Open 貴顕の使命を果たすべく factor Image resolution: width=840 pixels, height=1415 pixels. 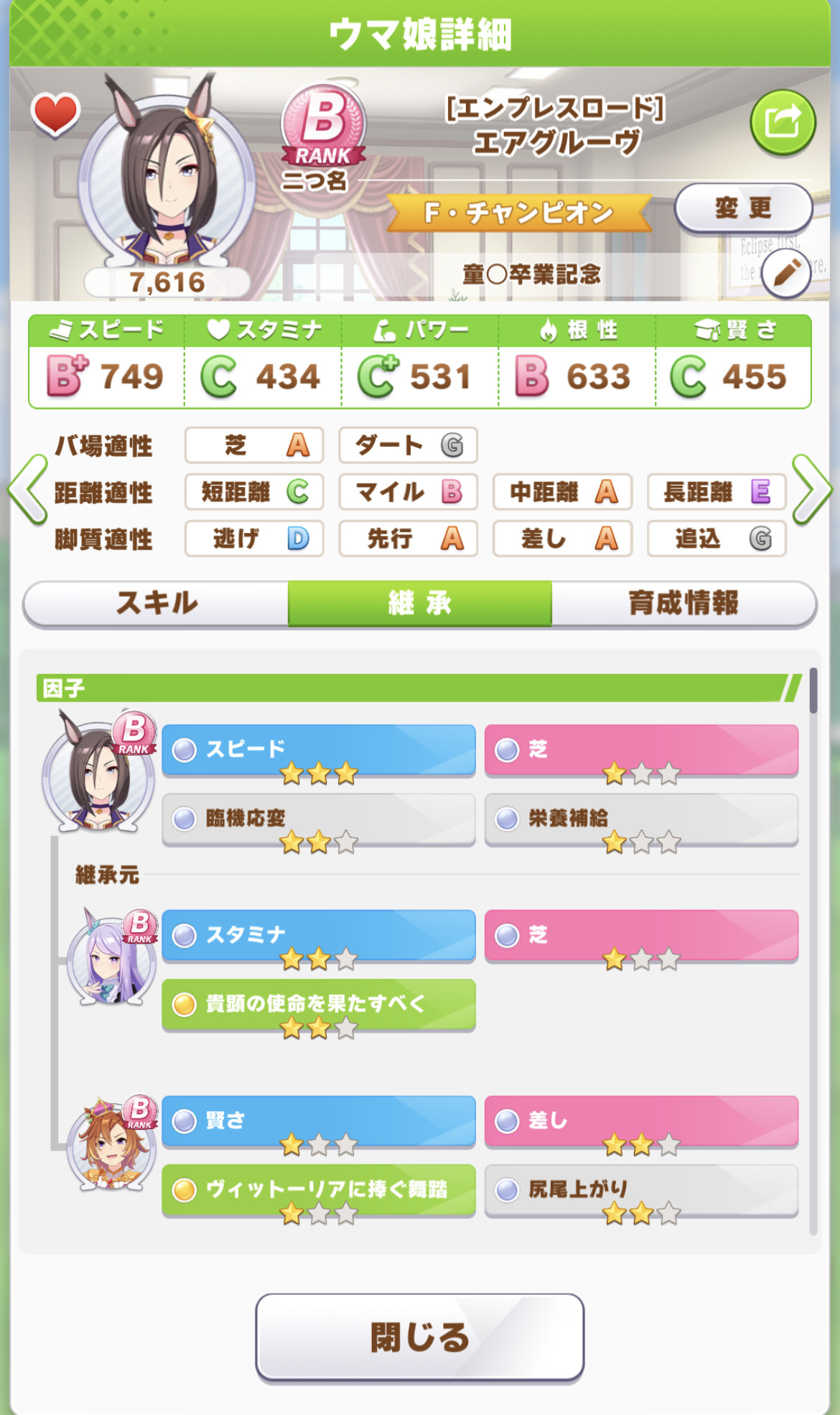(x=318, y=1004)
